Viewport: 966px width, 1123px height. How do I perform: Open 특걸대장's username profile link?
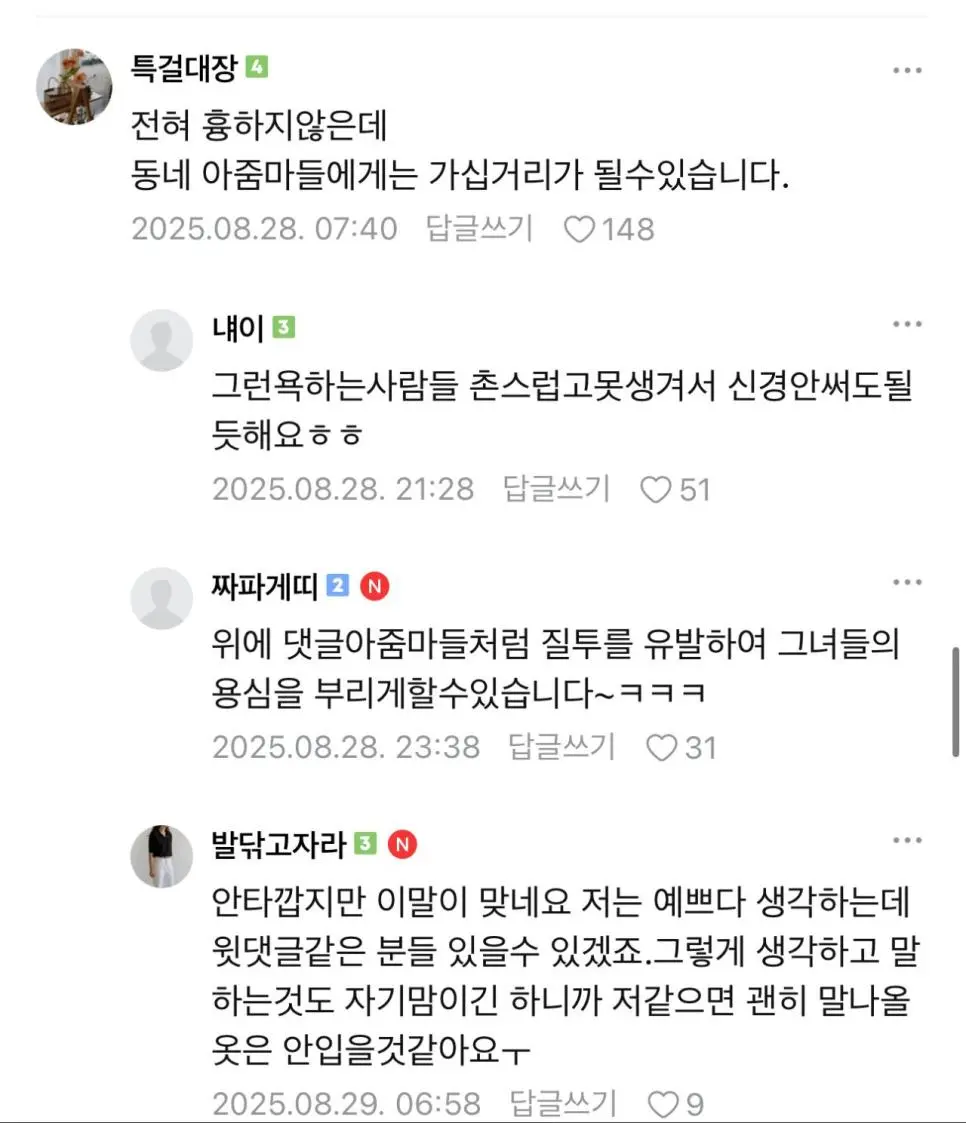pos(184,68)
